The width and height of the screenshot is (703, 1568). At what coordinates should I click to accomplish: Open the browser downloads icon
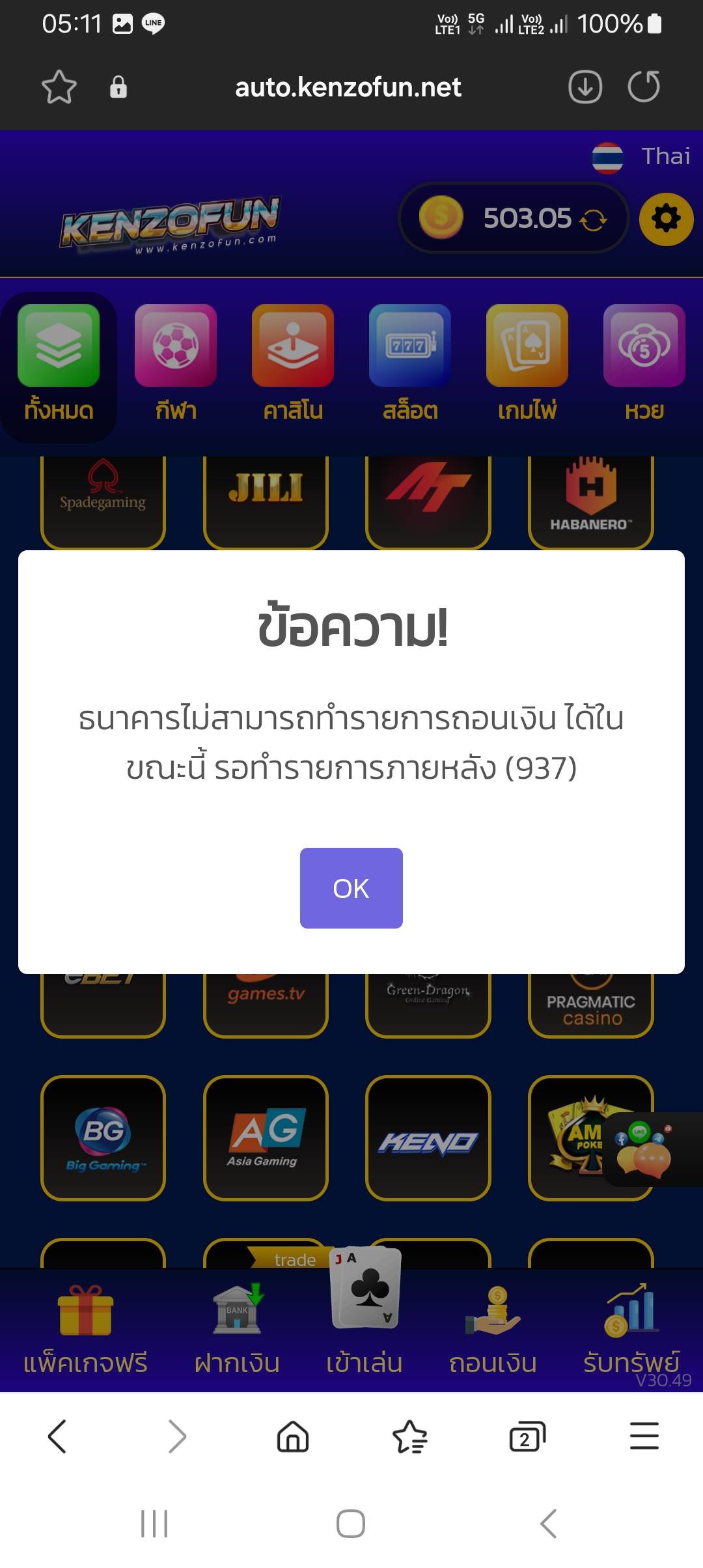(x=585, y=87)
